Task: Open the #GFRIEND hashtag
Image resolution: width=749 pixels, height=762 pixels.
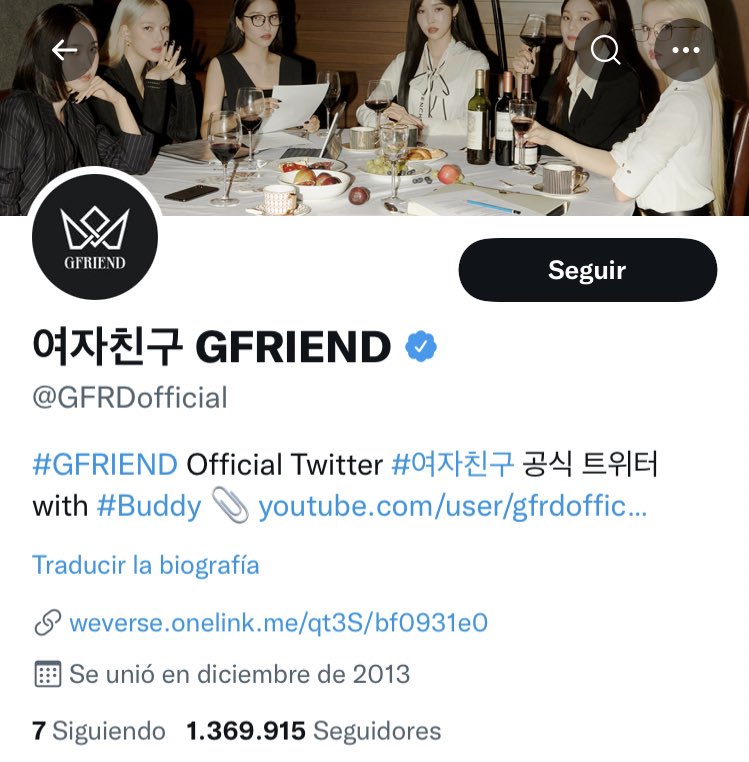Action: (x=105, y=464)
